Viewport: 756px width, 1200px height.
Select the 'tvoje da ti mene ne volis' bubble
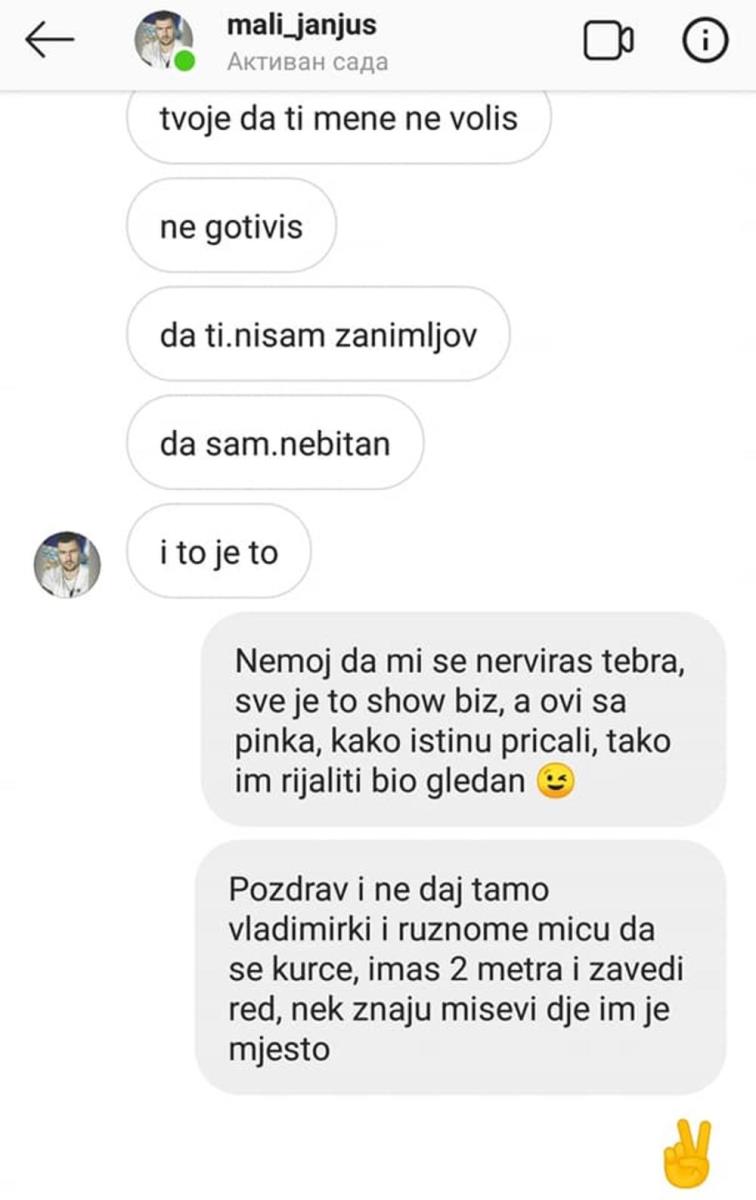point(337,117)
